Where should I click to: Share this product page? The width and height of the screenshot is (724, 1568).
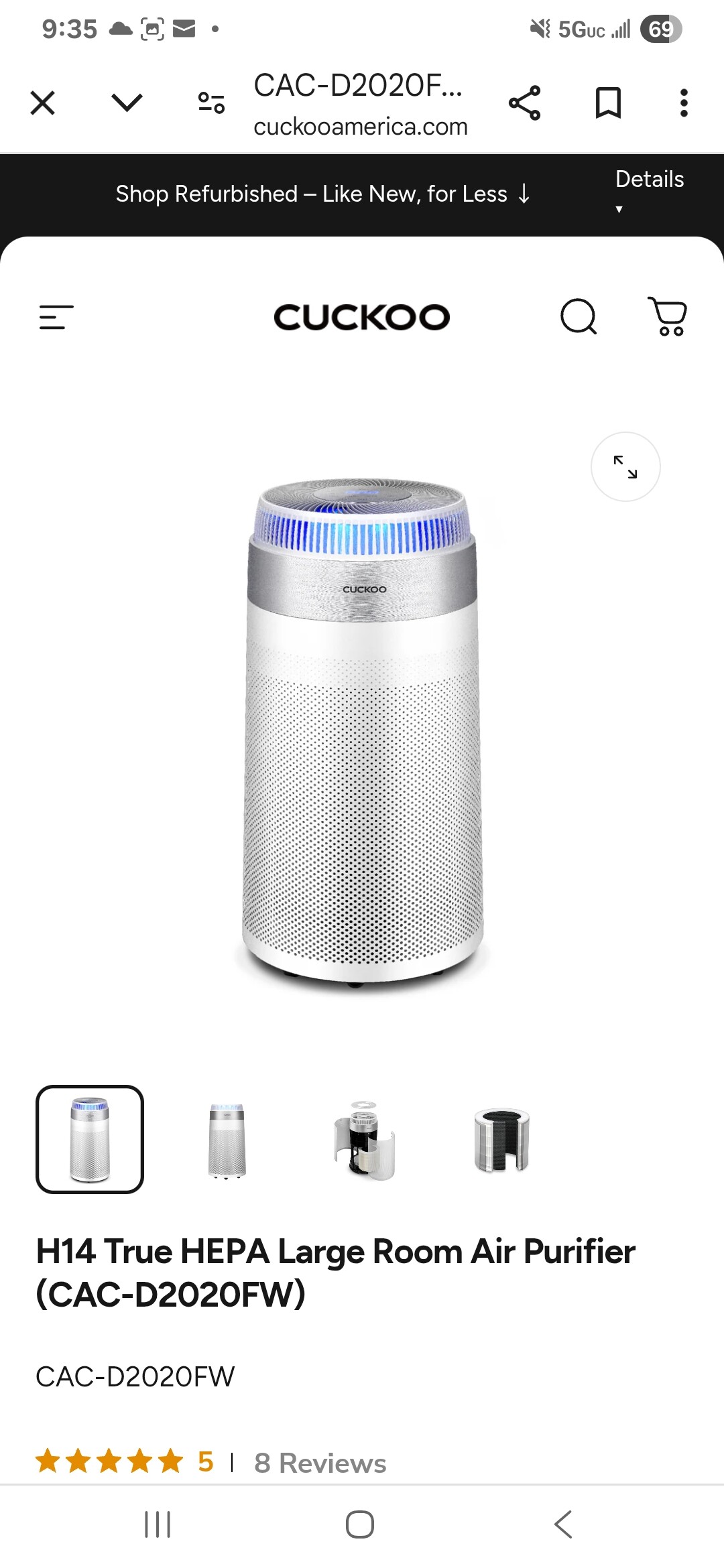coord(524,103)
